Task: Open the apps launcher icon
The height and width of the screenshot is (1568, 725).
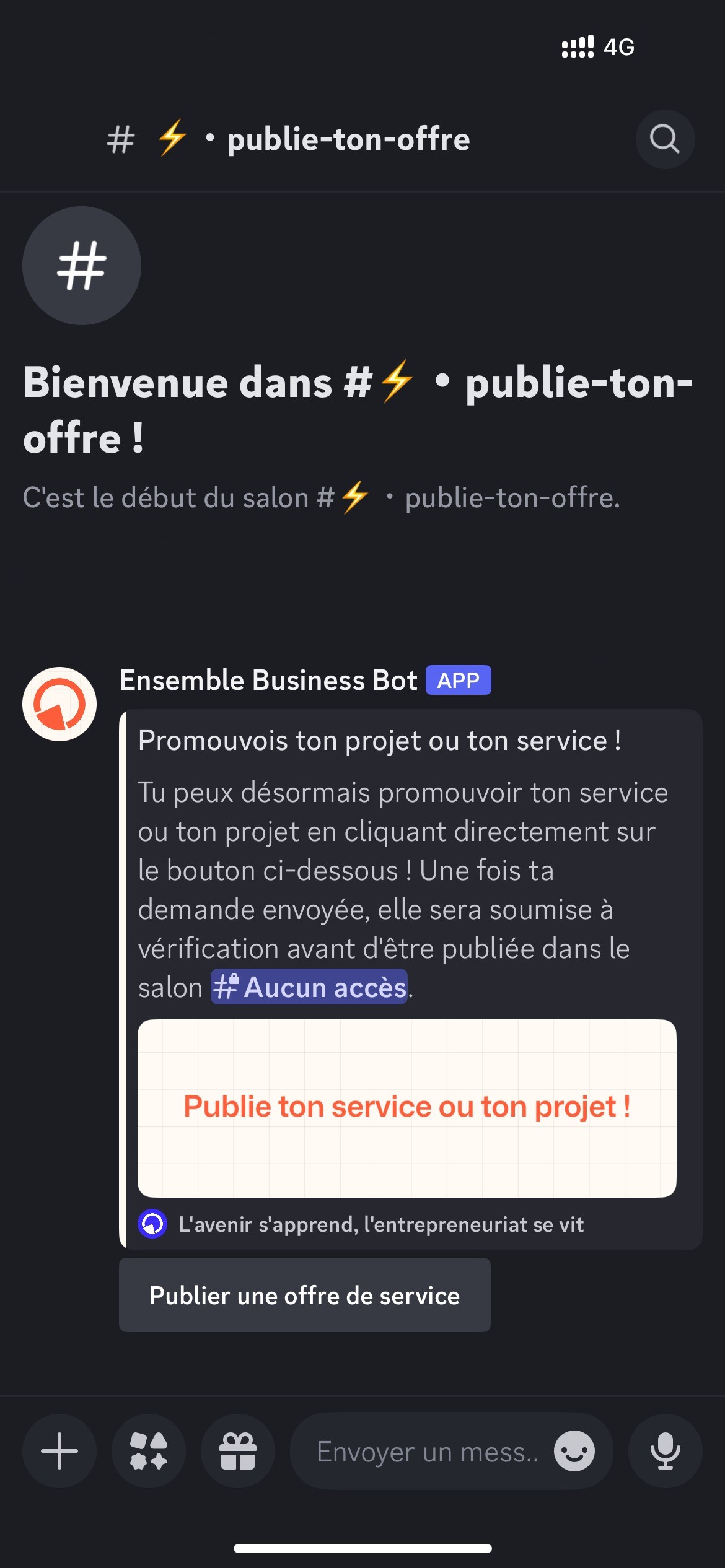Action: point(149,1451)
